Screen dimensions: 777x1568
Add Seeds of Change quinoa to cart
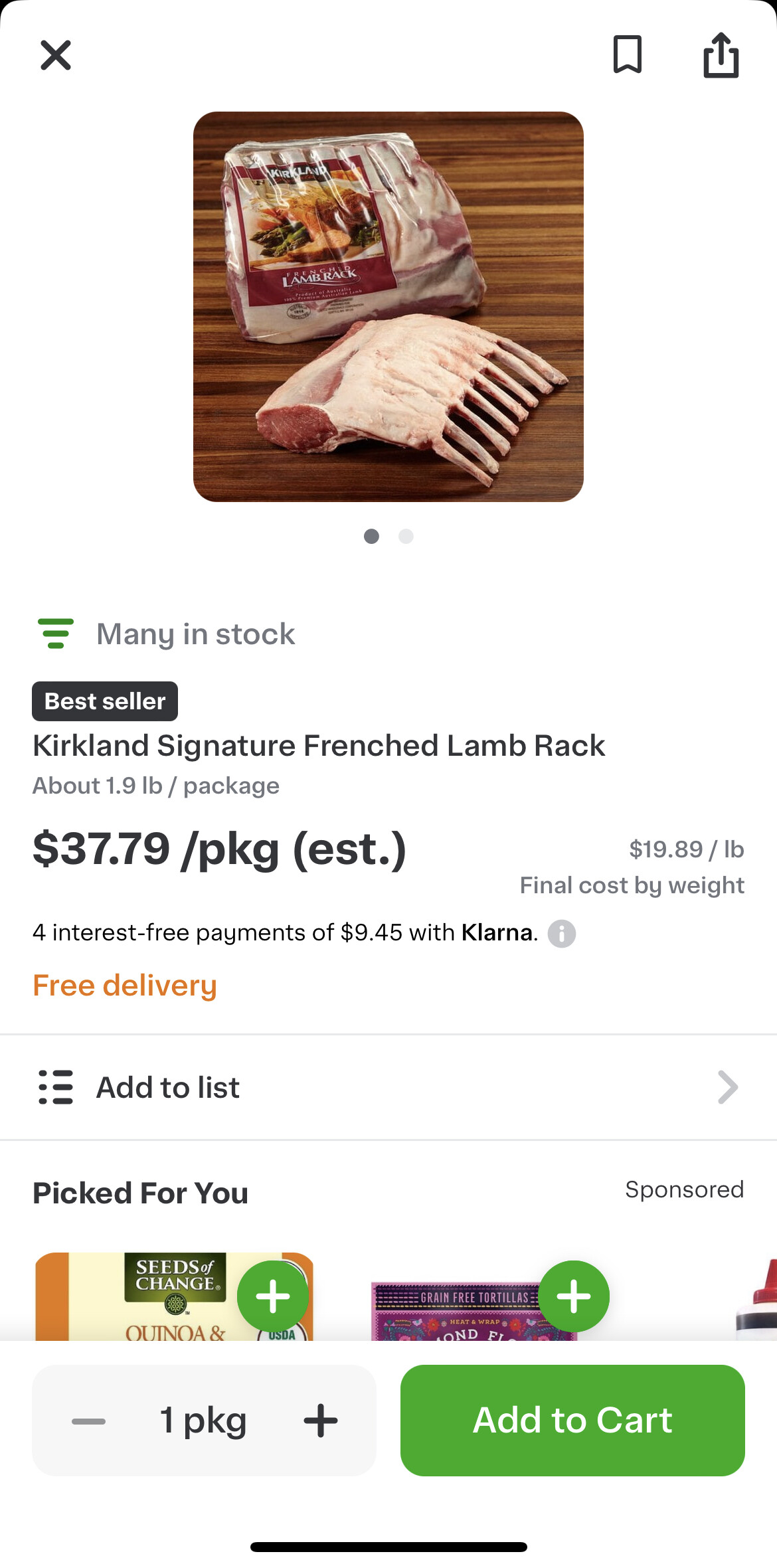click(273, 1296)
